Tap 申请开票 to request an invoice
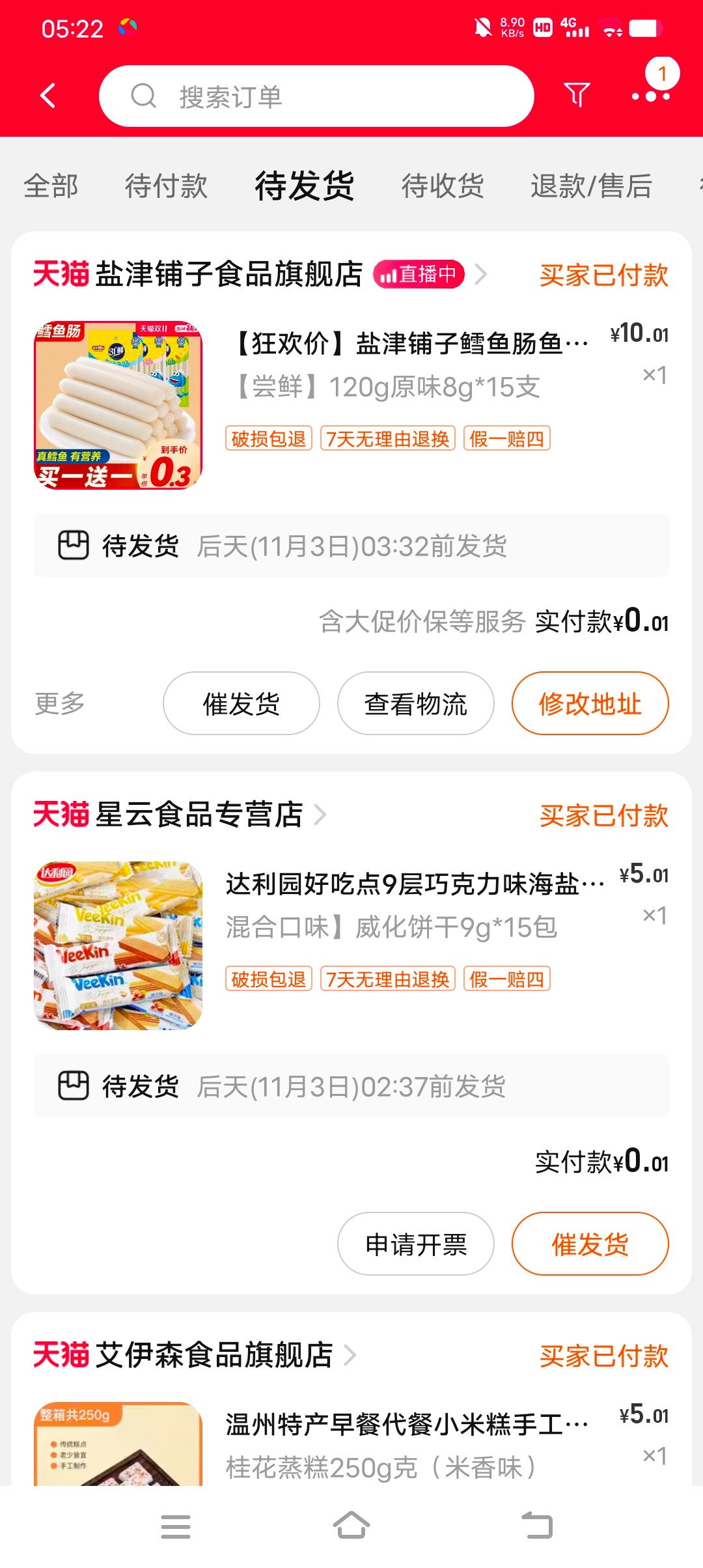703x1568 pixels. pos(415,1244)
